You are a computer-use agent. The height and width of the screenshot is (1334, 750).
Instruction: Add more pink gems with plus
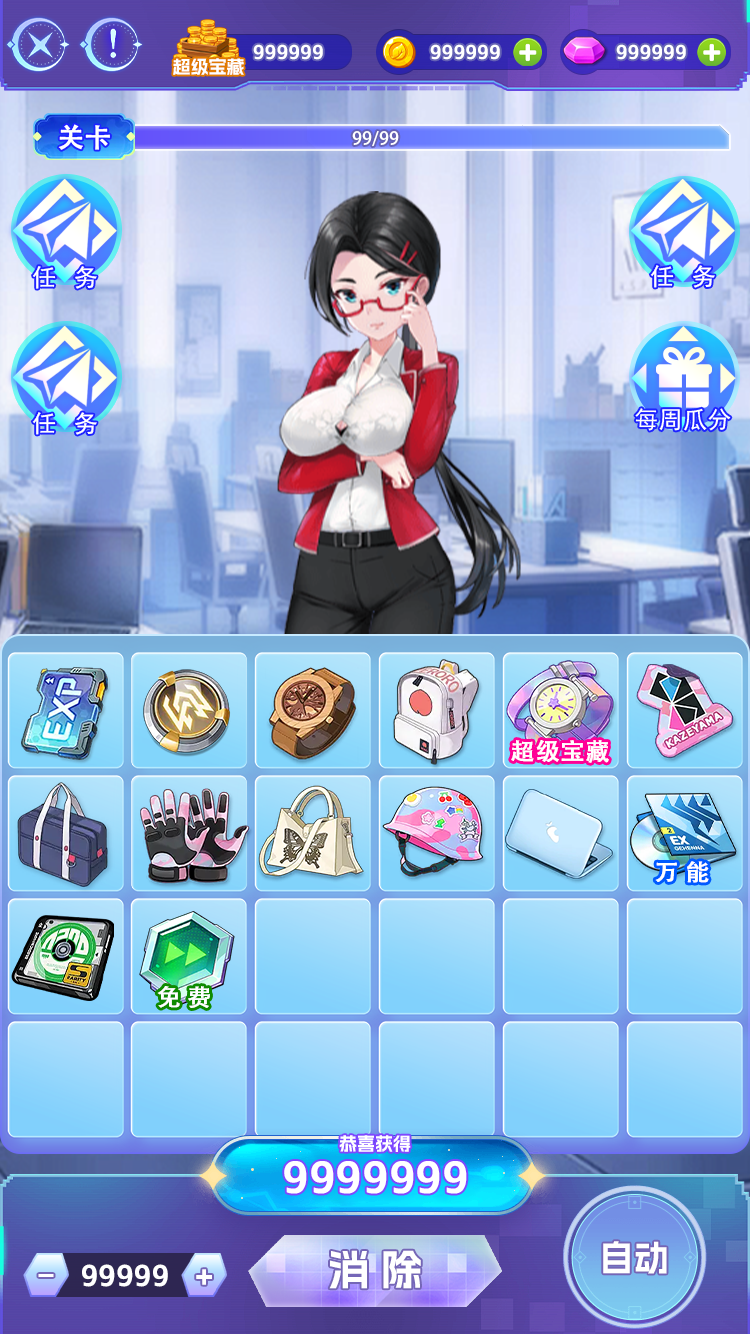click(711, 52)
